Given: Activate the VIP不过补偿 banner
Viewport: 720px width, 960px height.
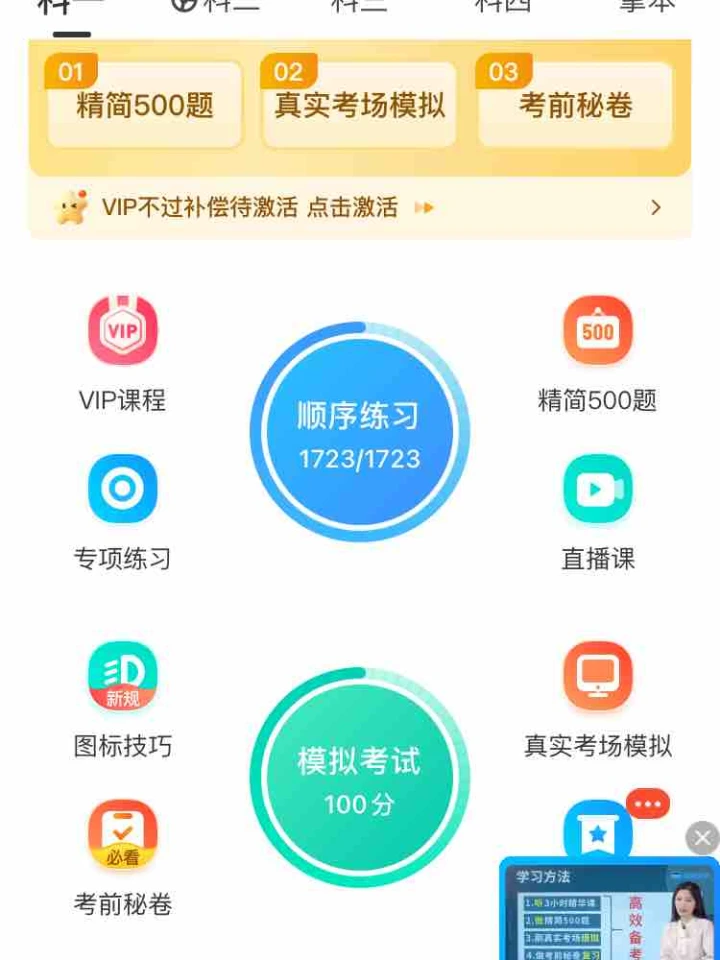Looking at the screenshot, I should tap(360, 208).
